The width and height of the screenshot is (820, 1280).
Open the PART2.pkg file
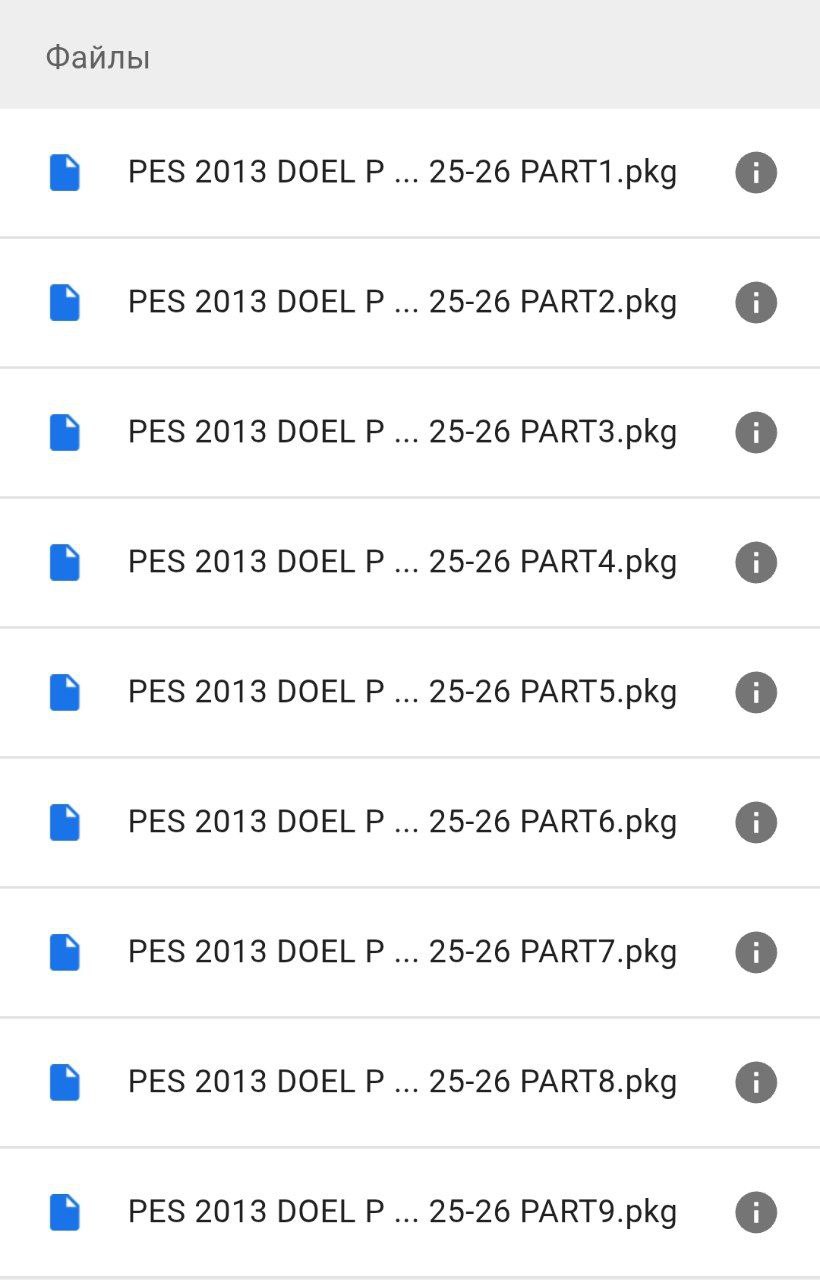[402, 302]
